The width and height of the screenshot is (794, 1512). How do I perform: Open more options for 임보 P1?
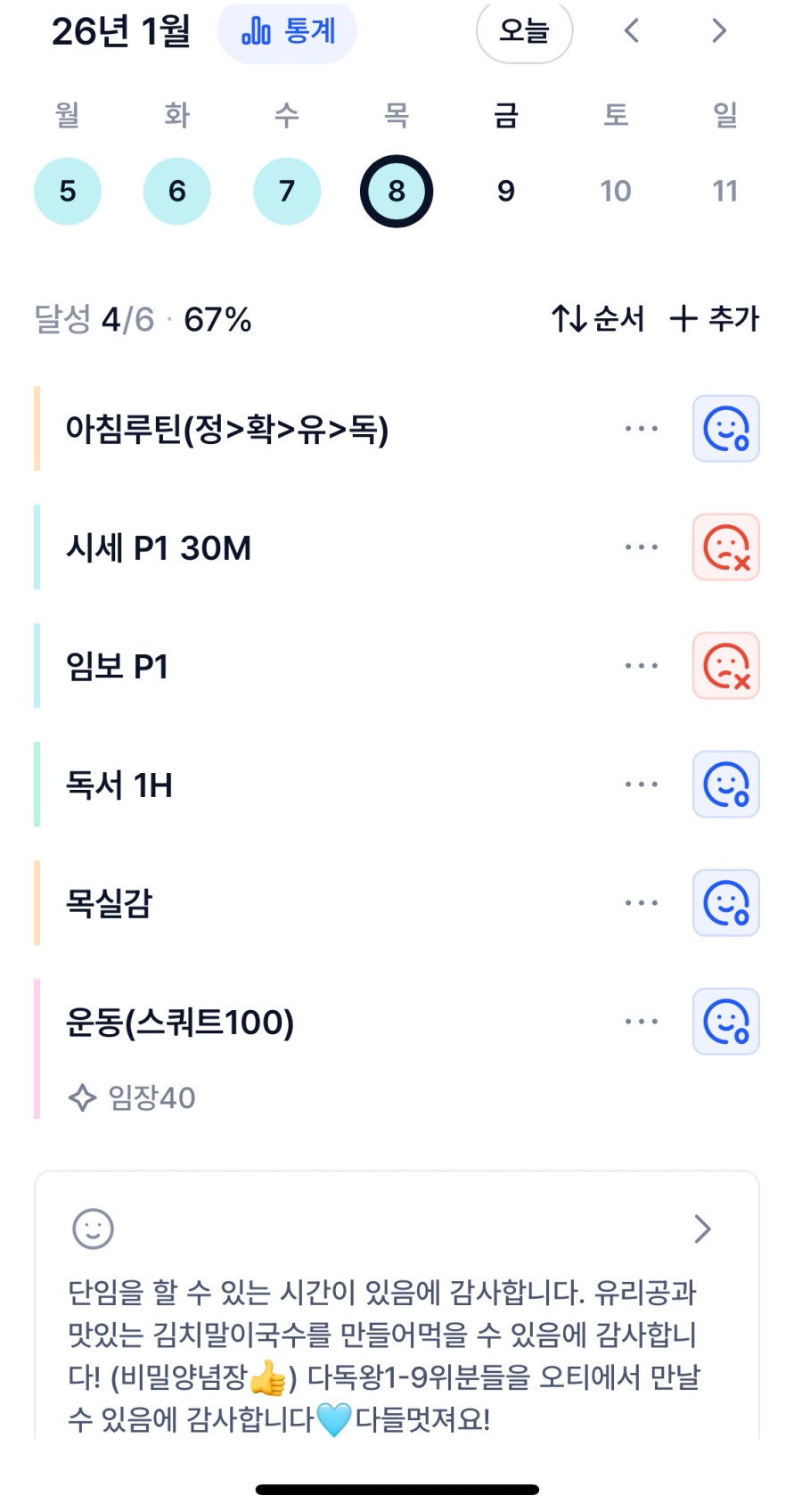[x=642, y=666]
